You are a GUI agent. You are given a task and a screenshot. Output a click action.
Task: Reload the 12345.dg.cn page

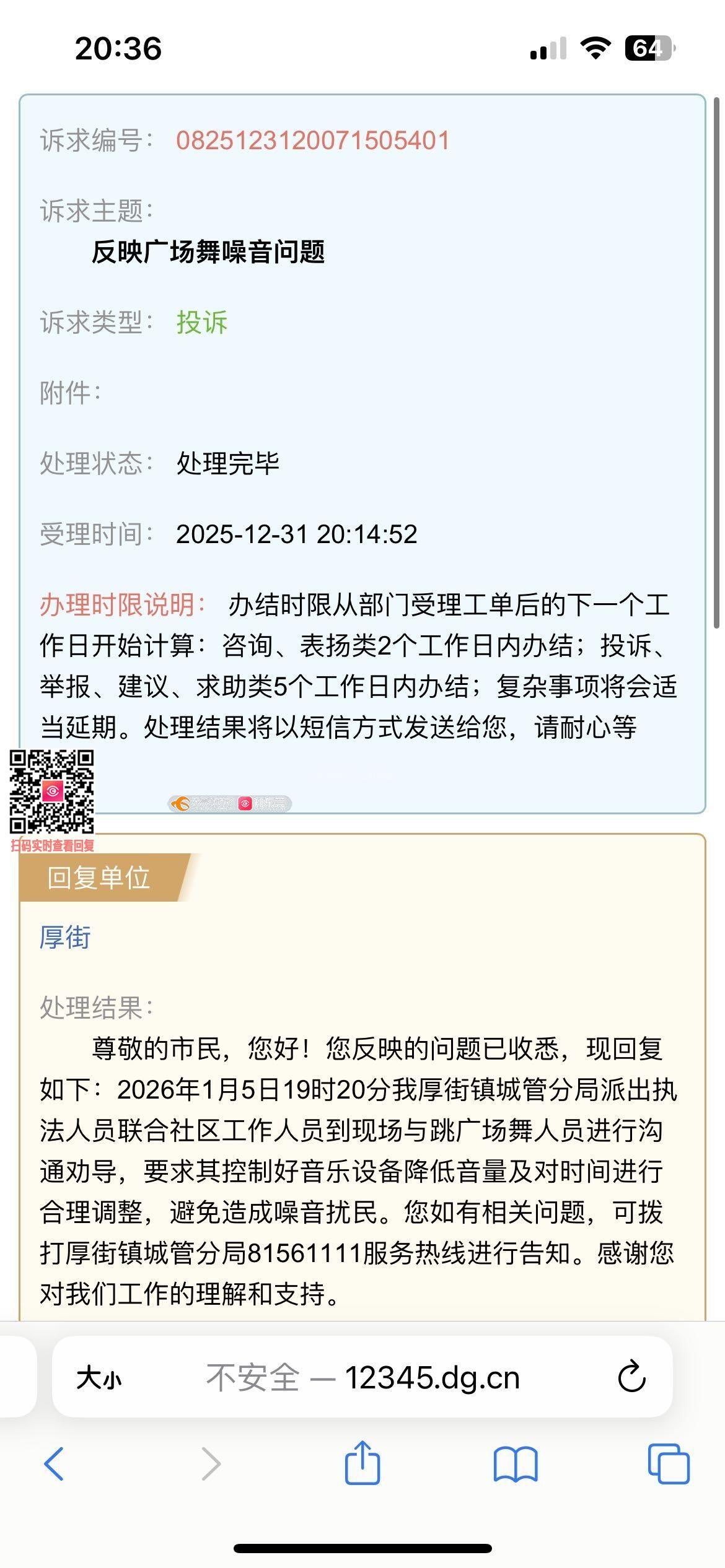pos(631,1377)
